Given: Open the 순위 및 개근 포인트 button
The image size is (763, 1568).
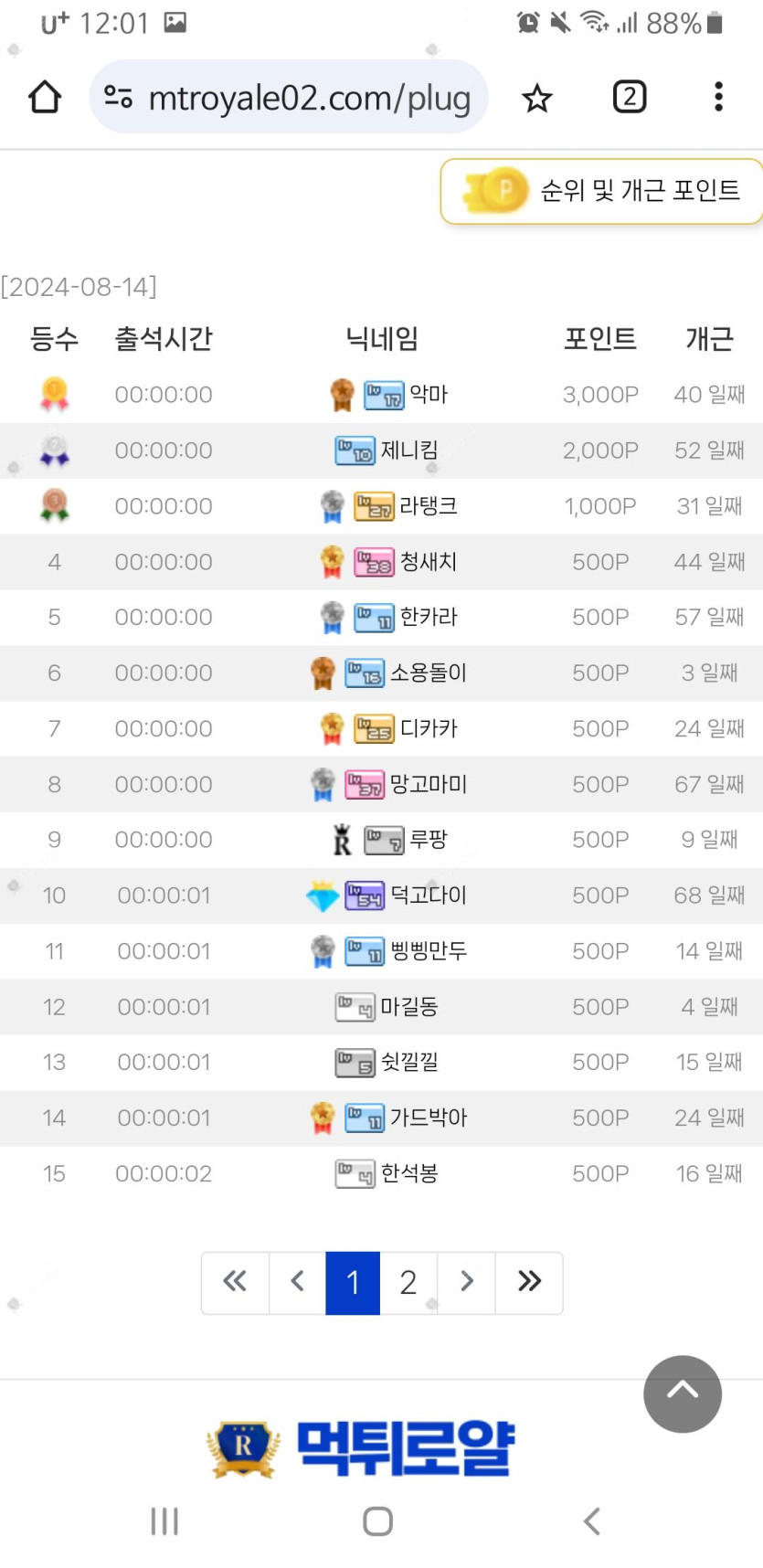Looking at the screenshot, I should 603,191.
